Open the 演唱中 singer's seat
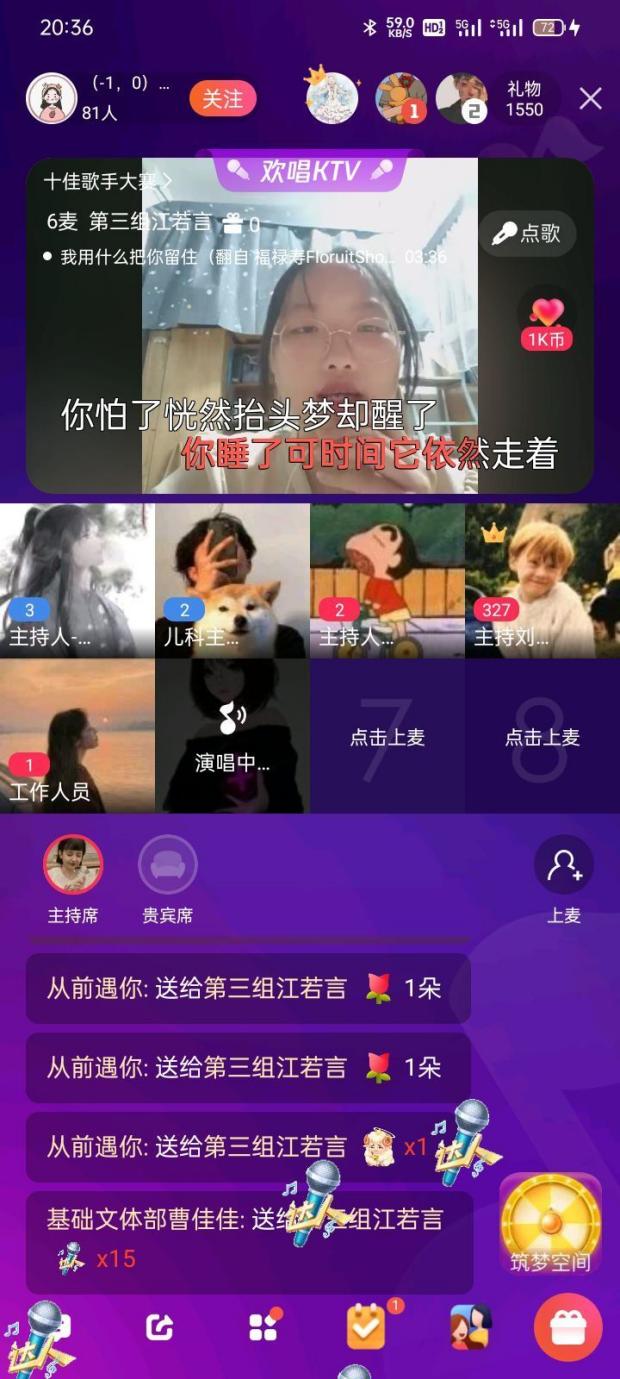 coord(232,735)
